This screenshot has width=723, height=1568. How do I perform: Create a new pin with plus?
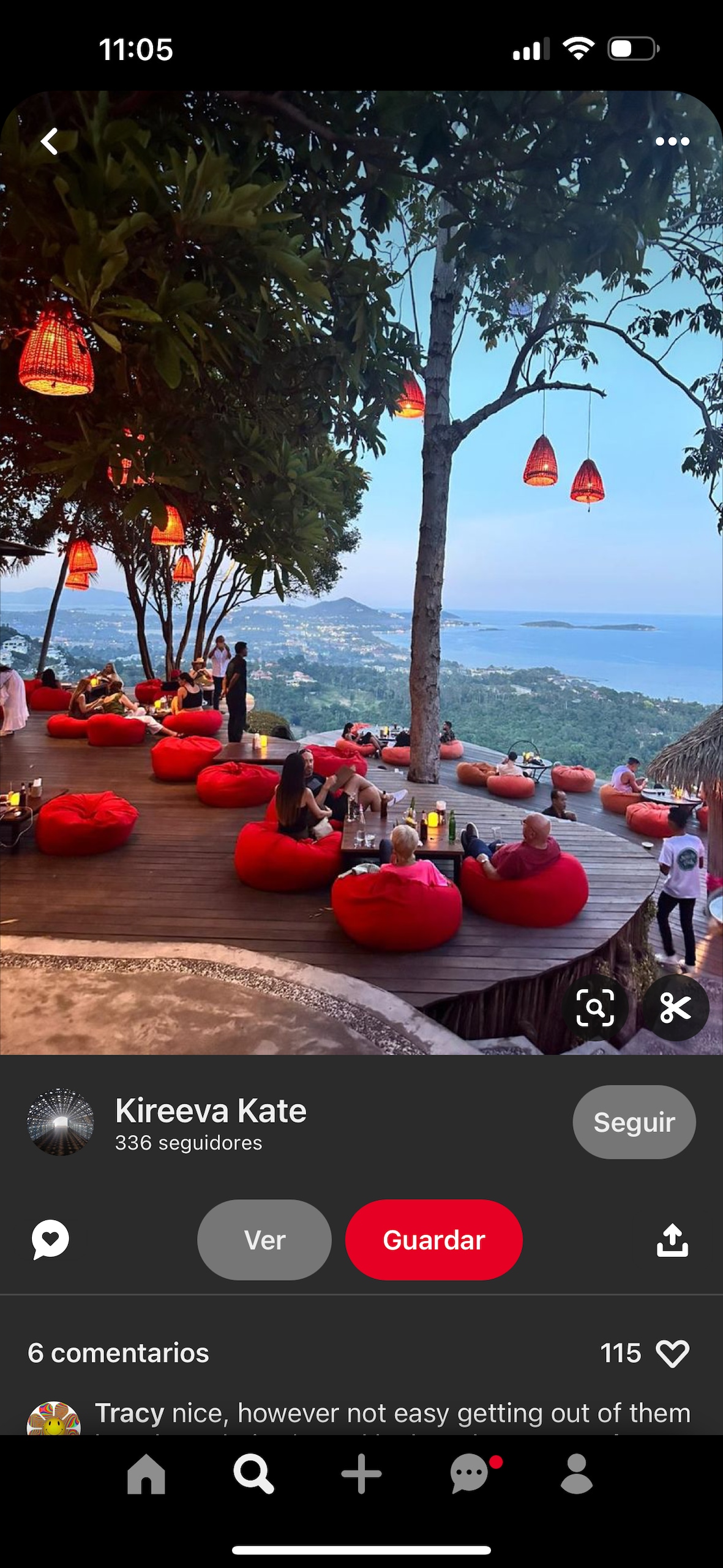tap(361, 1474)
